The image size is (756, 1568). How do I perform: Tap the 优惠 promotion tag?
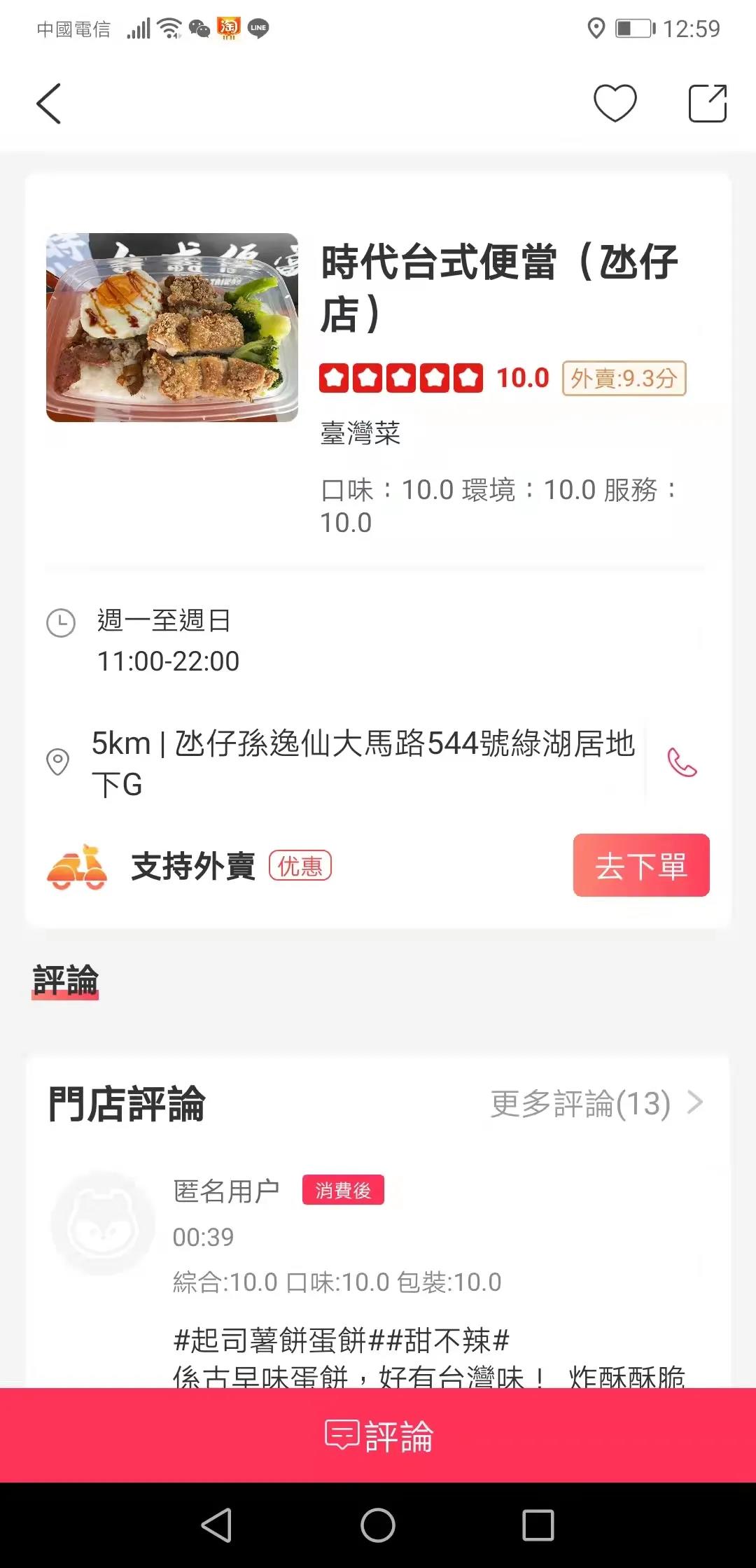point(300,867)
